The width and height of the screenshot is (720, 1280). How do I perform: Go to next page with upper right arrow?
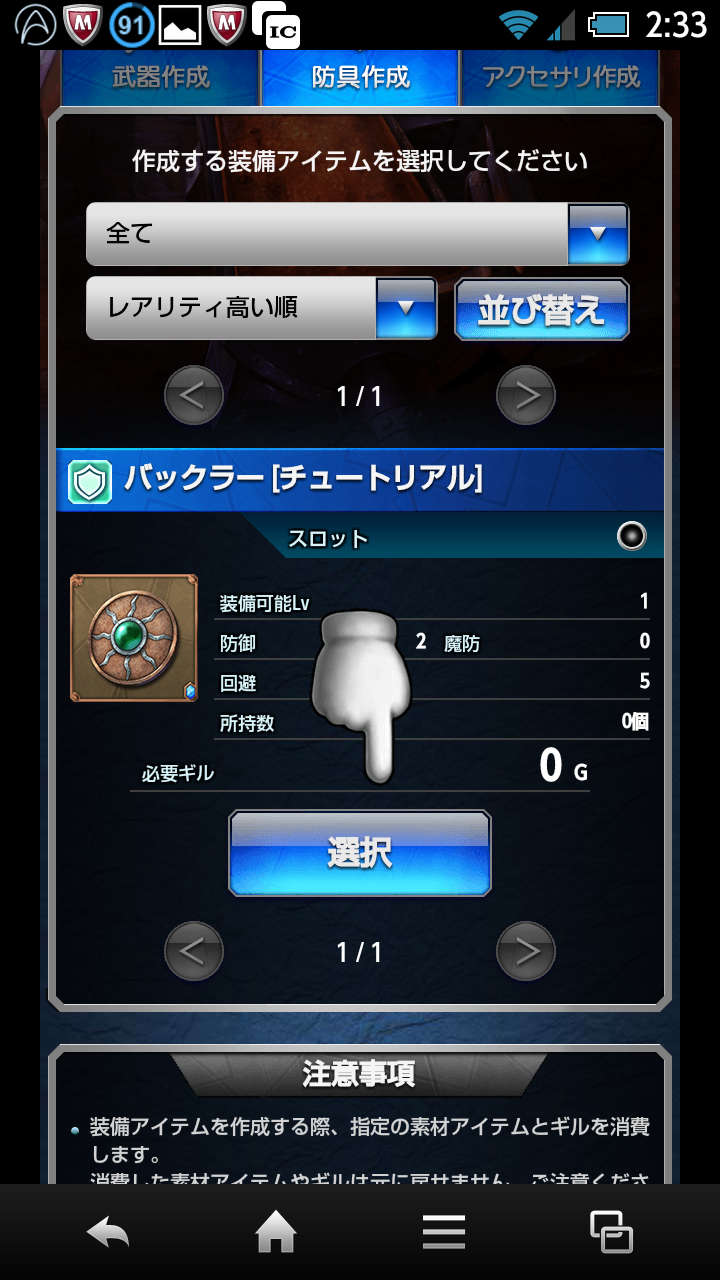526,396
